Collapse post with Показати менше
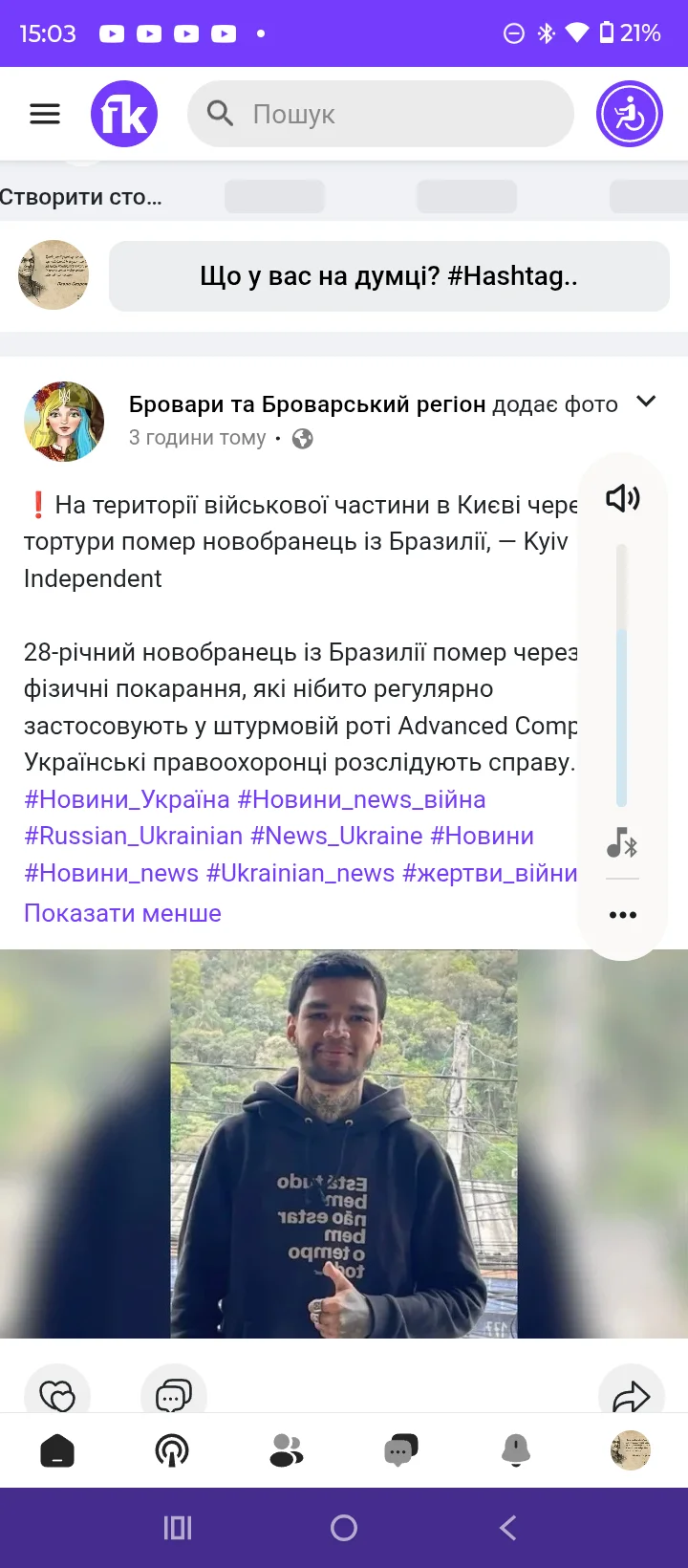 click(x=122, y=913)
